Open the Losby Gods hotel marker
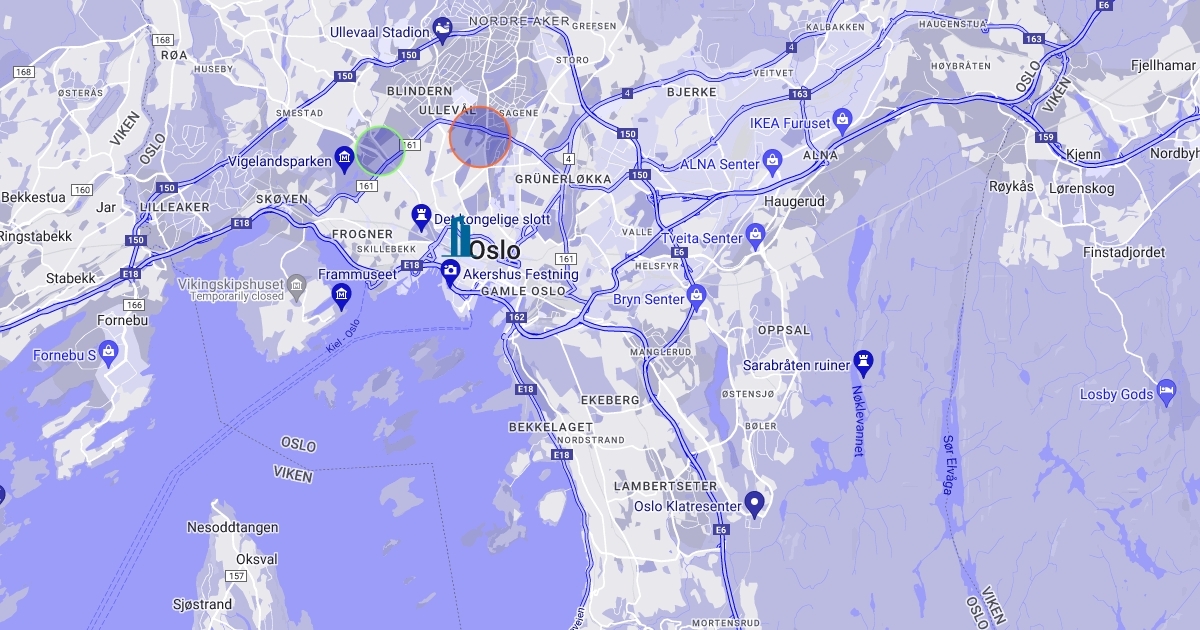Screen dimensions: 1200x630 (x=1166, y=390)
